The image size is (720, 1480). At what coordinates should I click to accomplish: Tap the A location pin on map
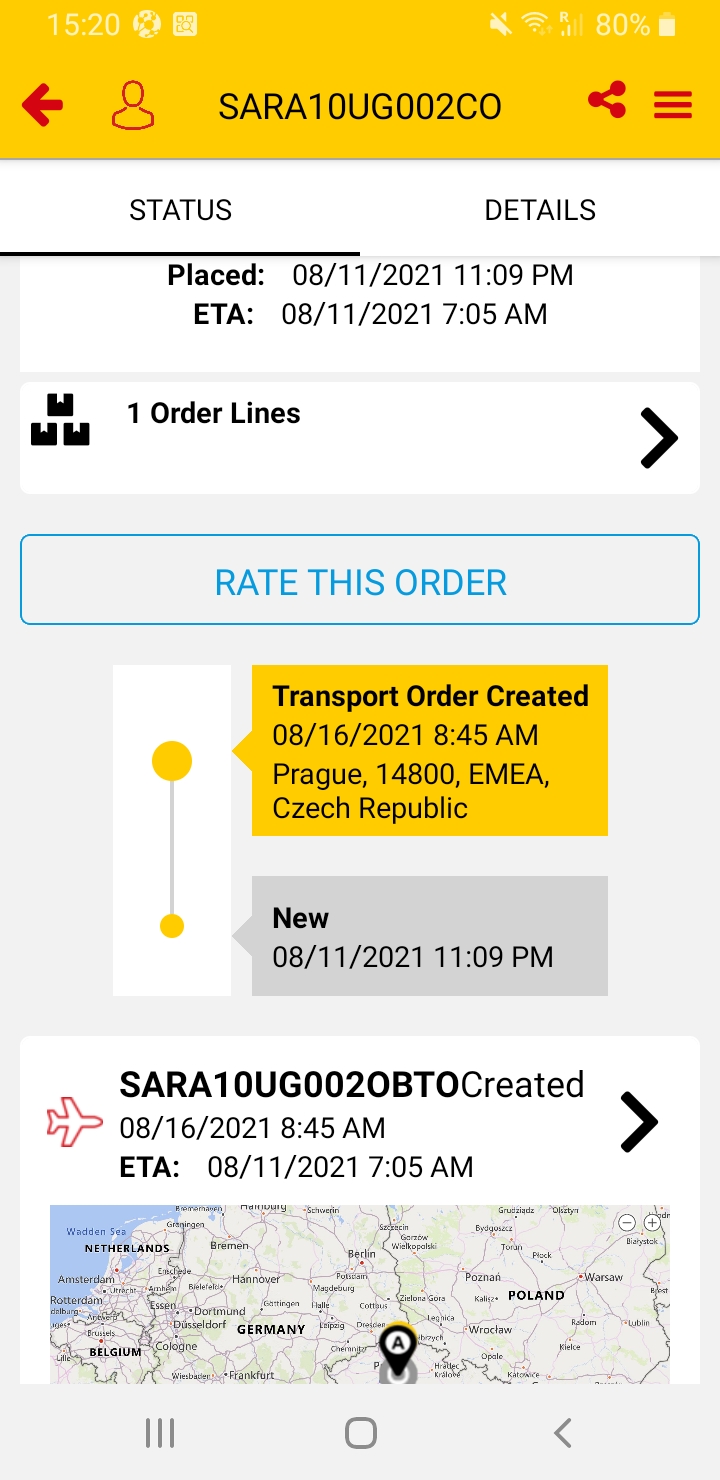[398, 1344]
